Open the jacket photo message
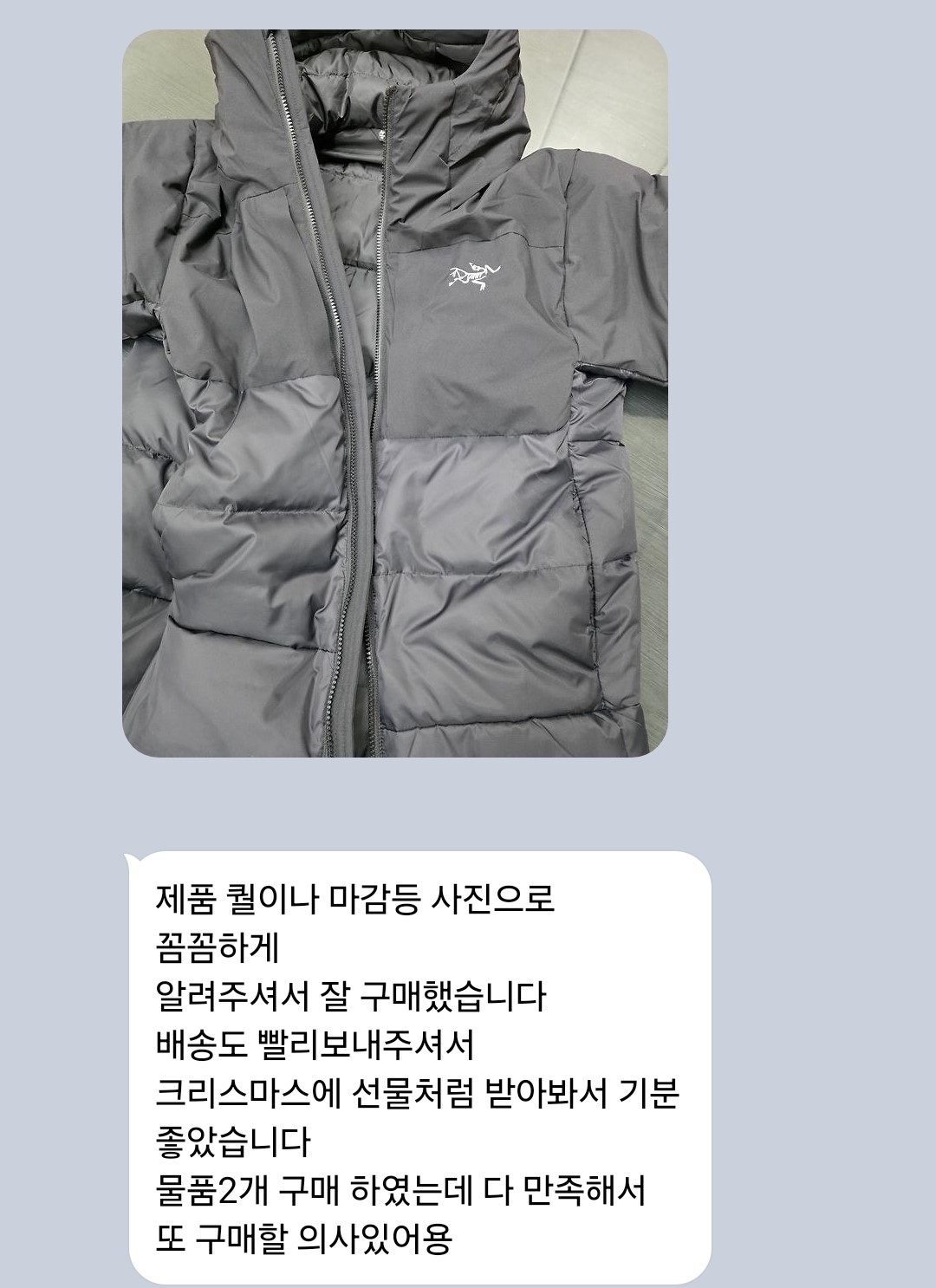 click(394, 393)
